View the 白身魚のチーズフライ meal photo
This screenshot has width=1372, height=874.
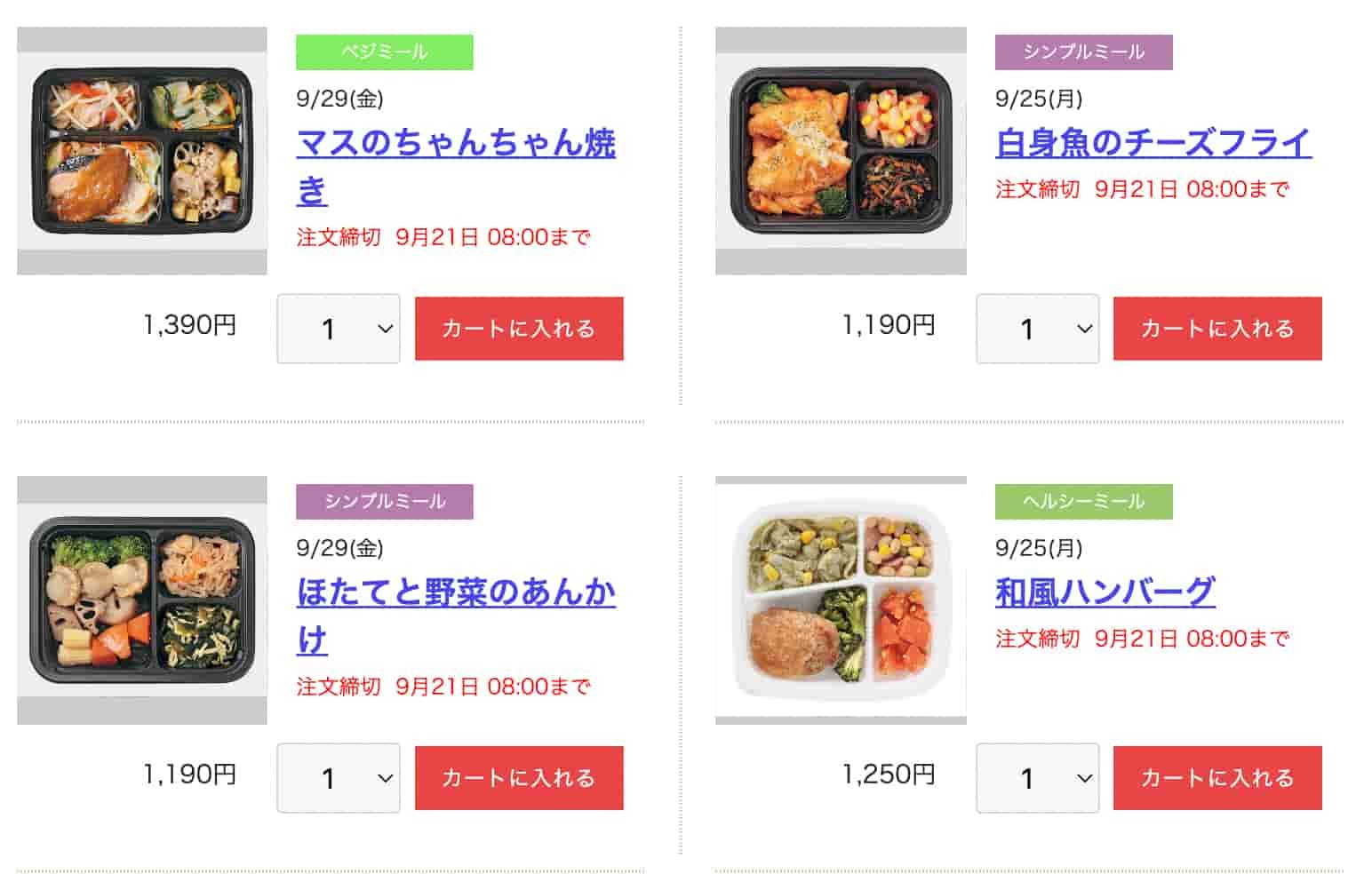pos(841,151)
